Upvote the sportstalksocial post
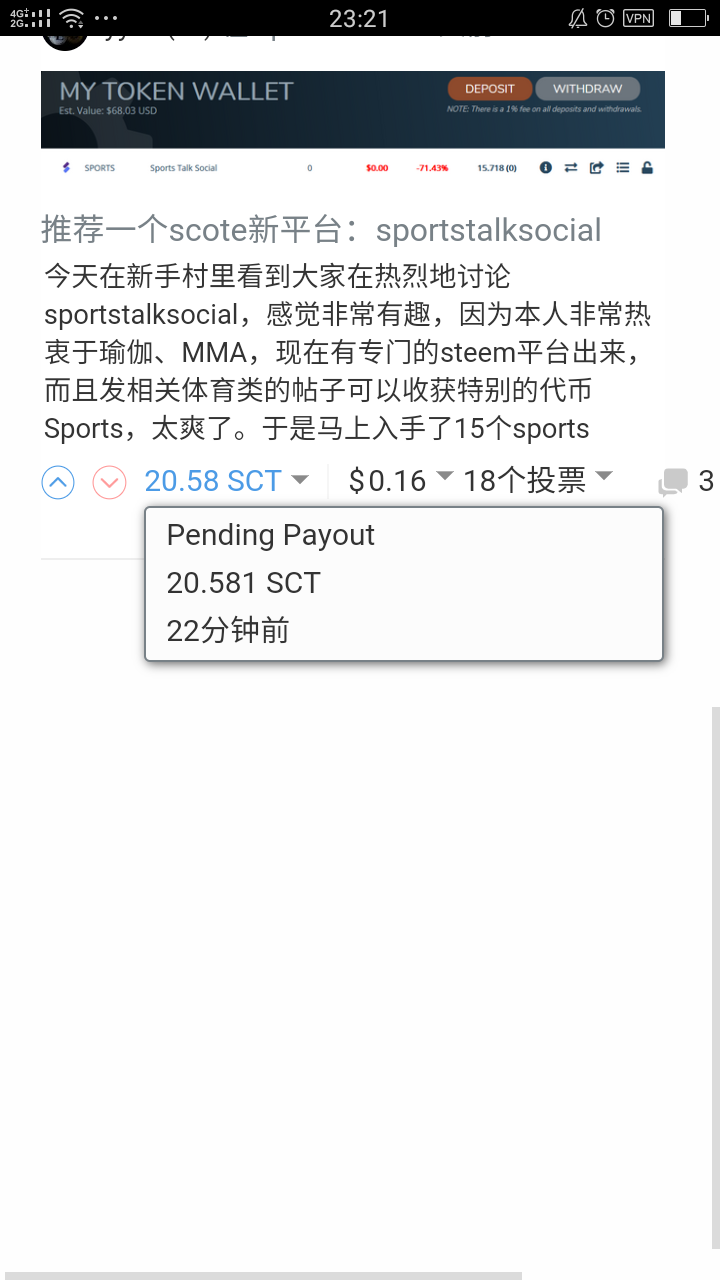Image resolution: width=720 pixels, height=1280 pixels. (x=59, y=483)
